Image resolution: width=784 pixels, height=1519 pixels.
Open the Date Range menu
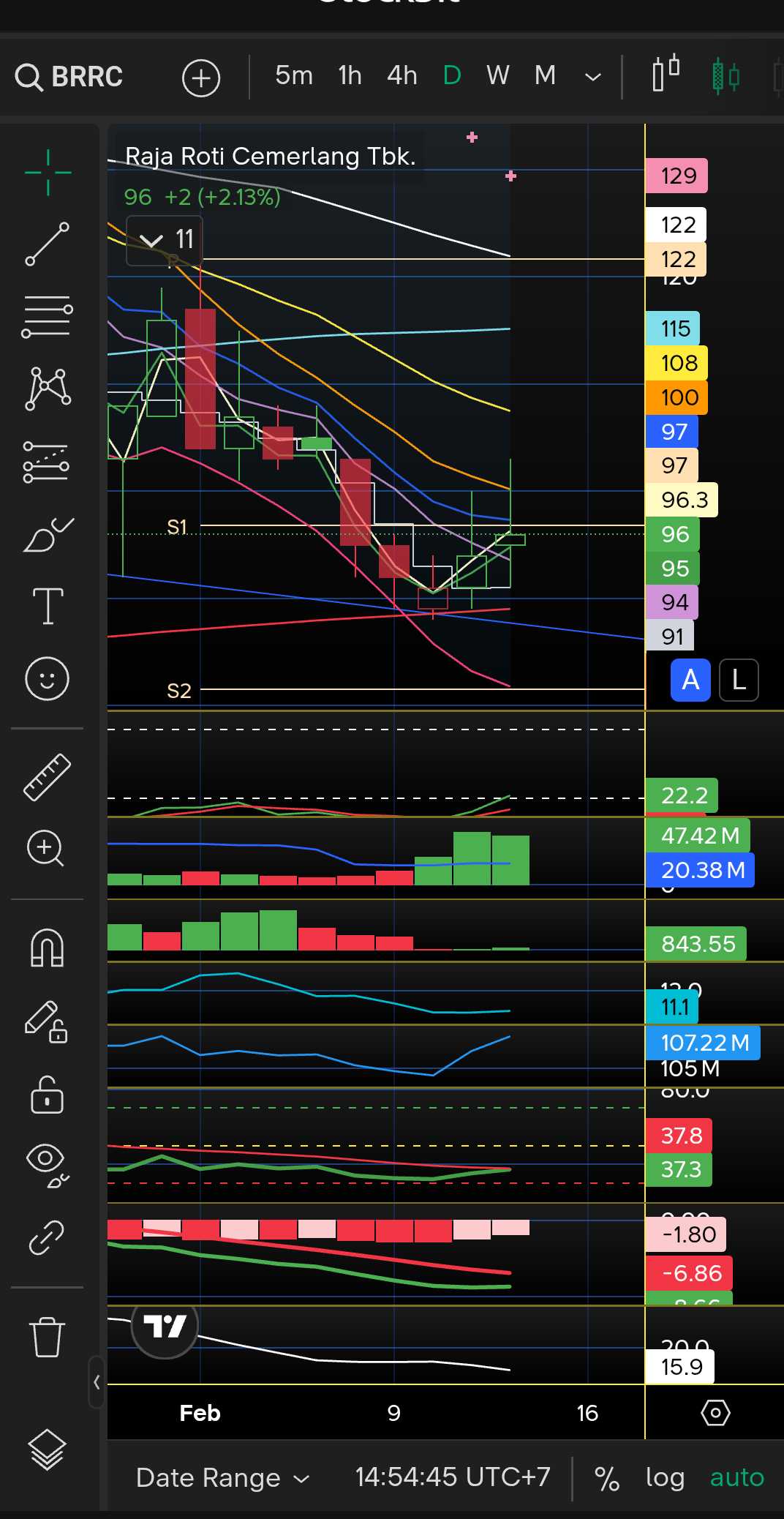222,1477
